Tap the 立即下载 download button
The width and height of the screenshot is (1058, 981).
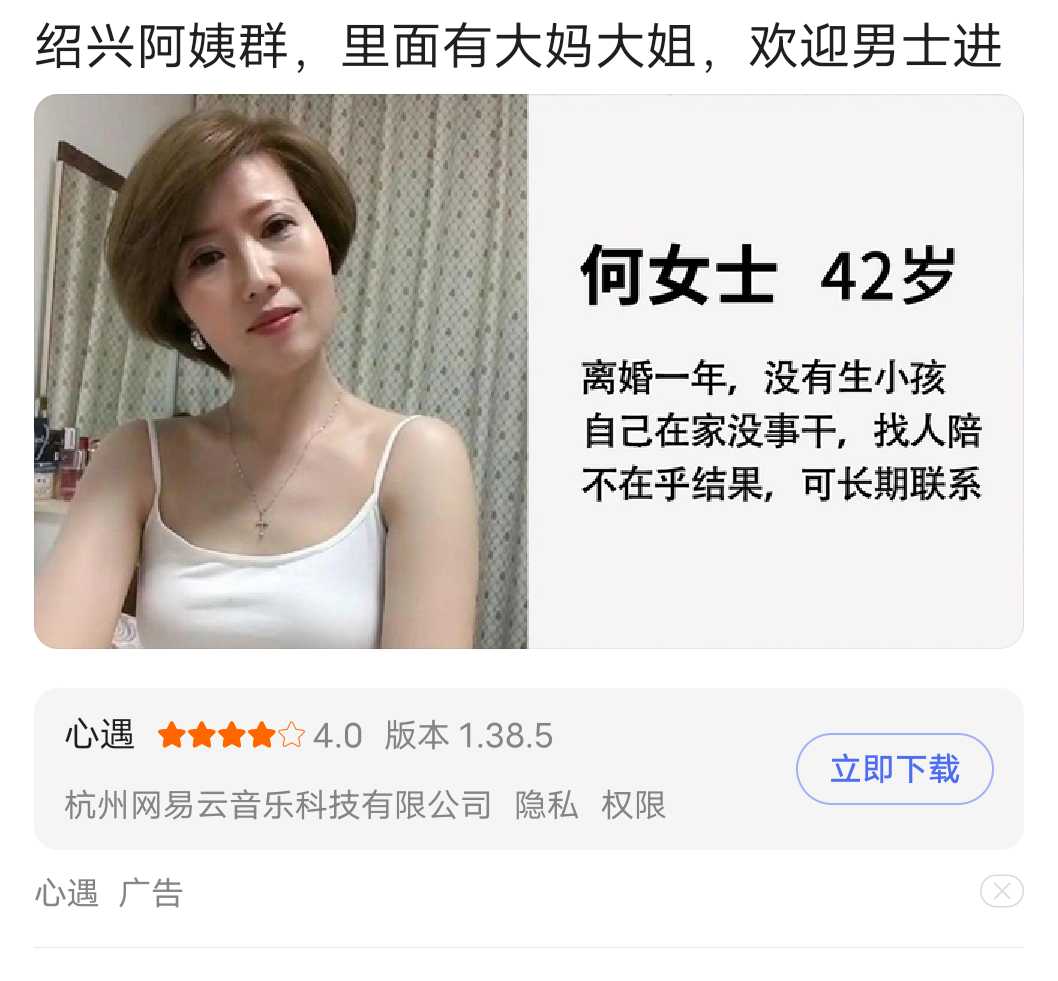[894, 769]
